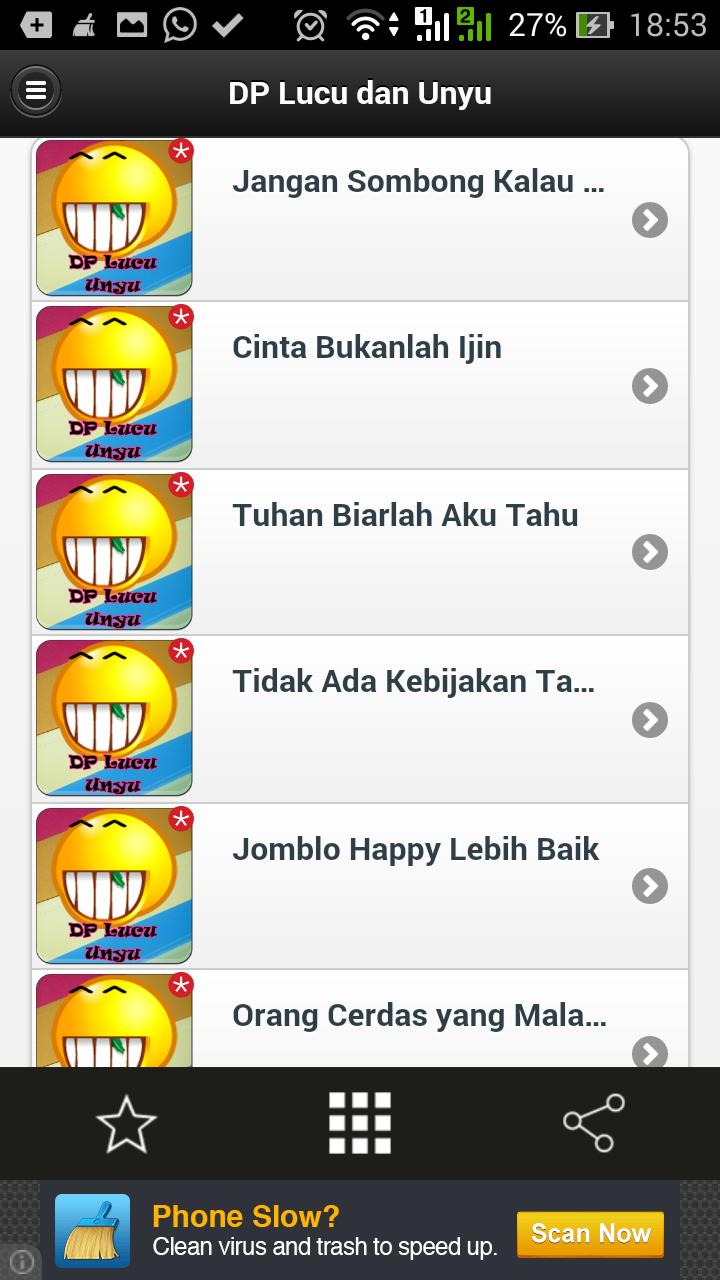
Task: Click the CleanMaster broom icon in the ad
Action: (x=92, y=1232)
